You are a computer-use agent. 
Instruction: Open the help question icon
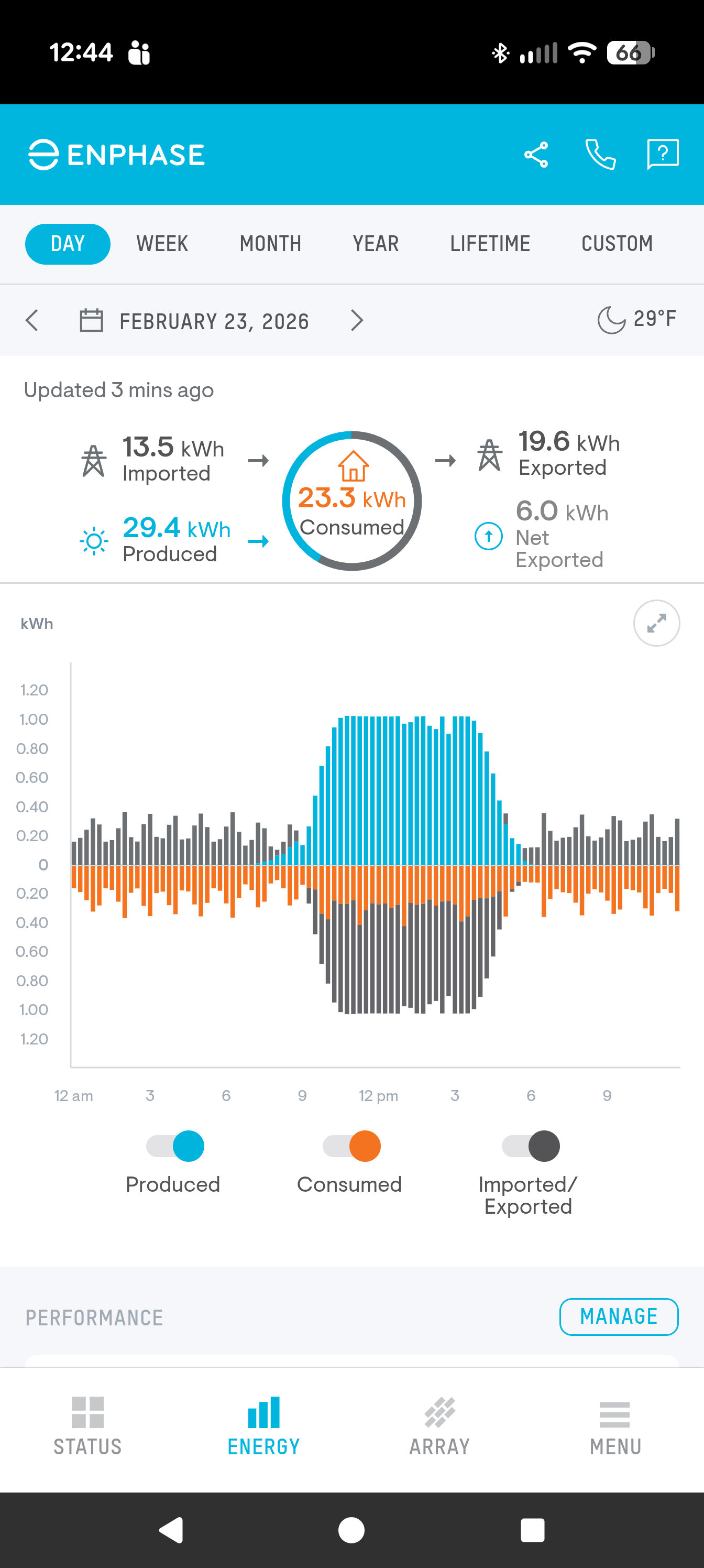click(x=663, y=155)
